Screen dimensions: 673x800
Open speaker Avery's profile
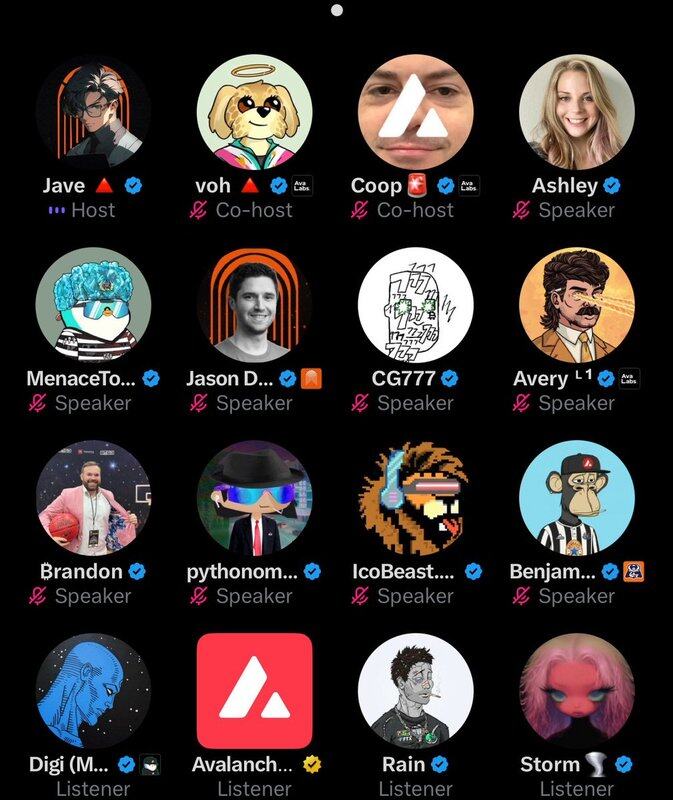(x=577, y=304)
